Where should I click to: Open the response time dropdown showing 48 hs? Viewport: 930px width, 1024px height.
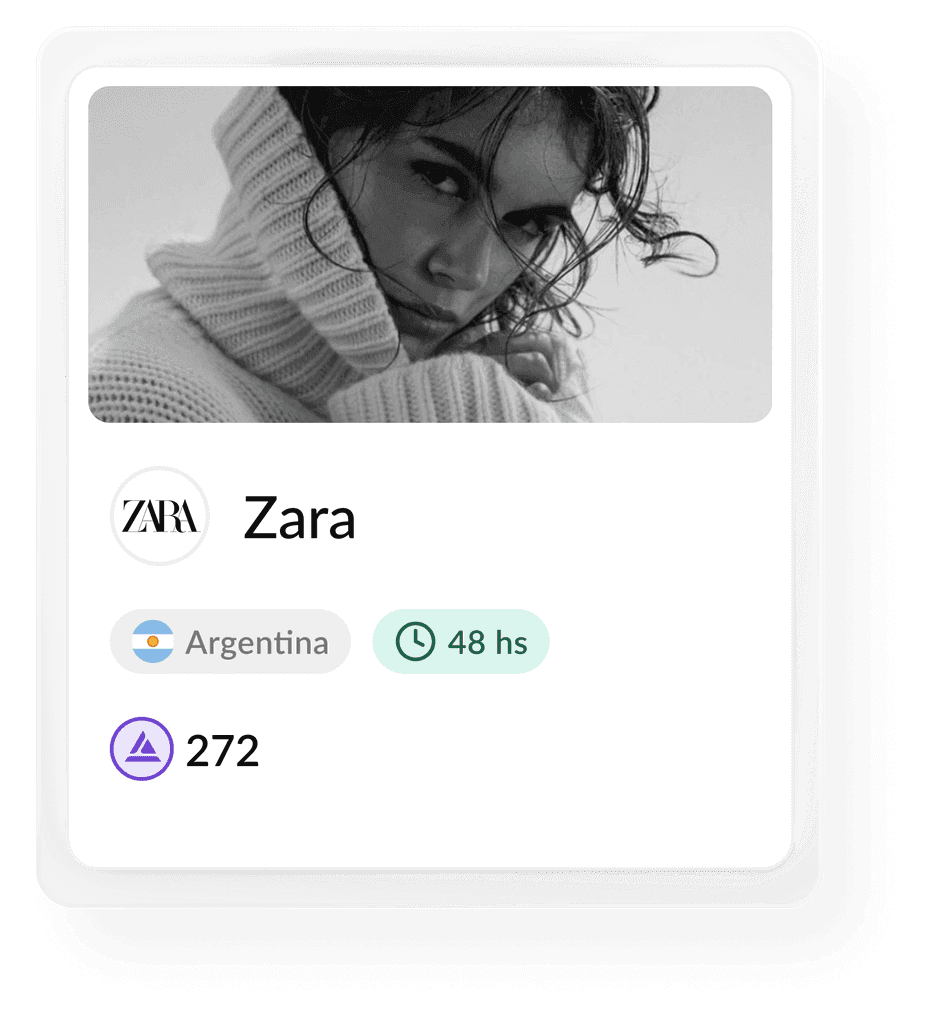point(459,642)
